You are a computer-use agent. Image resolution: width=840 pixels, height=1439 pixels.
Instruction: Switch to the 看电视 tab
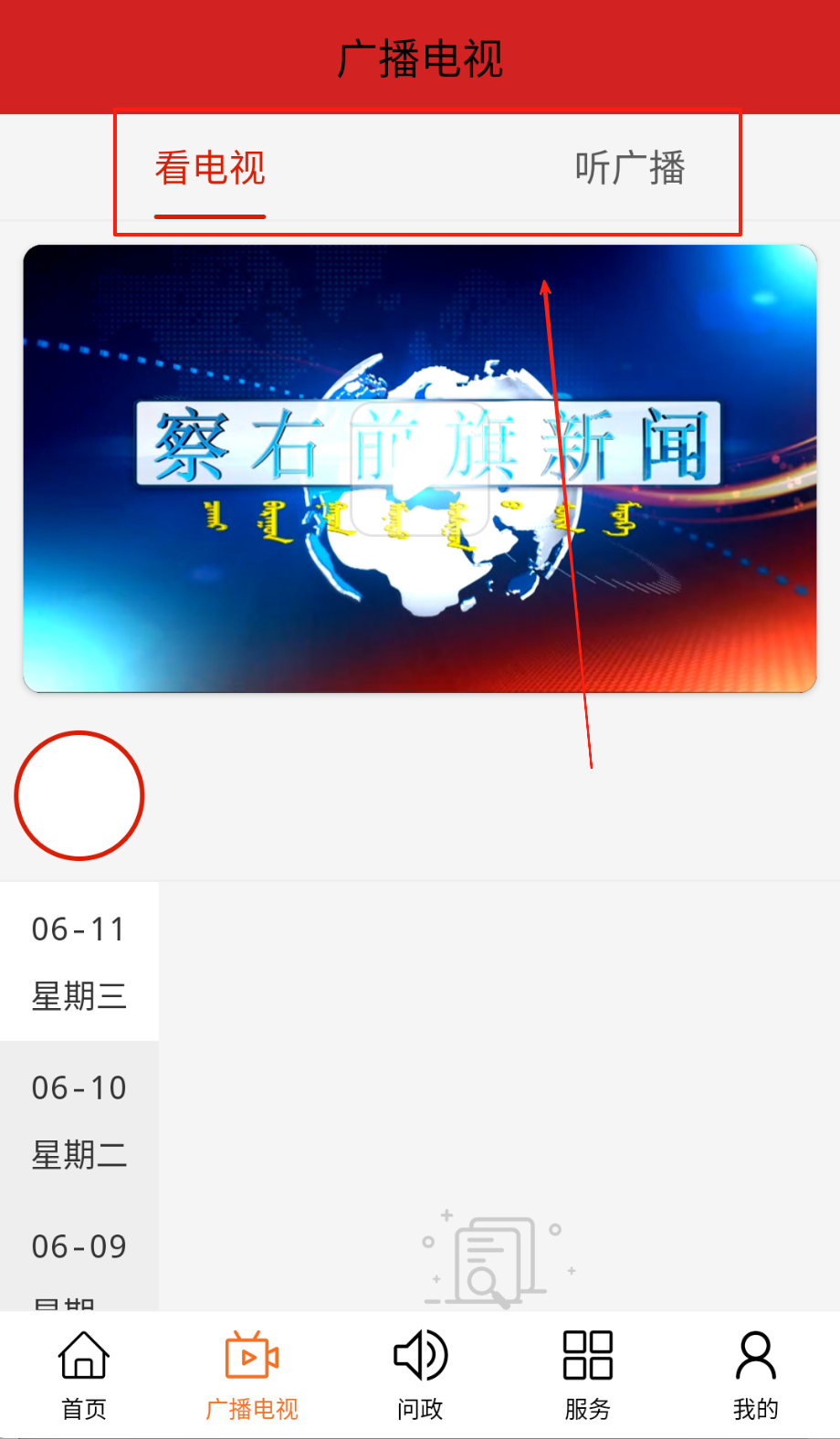coord(210,169)
